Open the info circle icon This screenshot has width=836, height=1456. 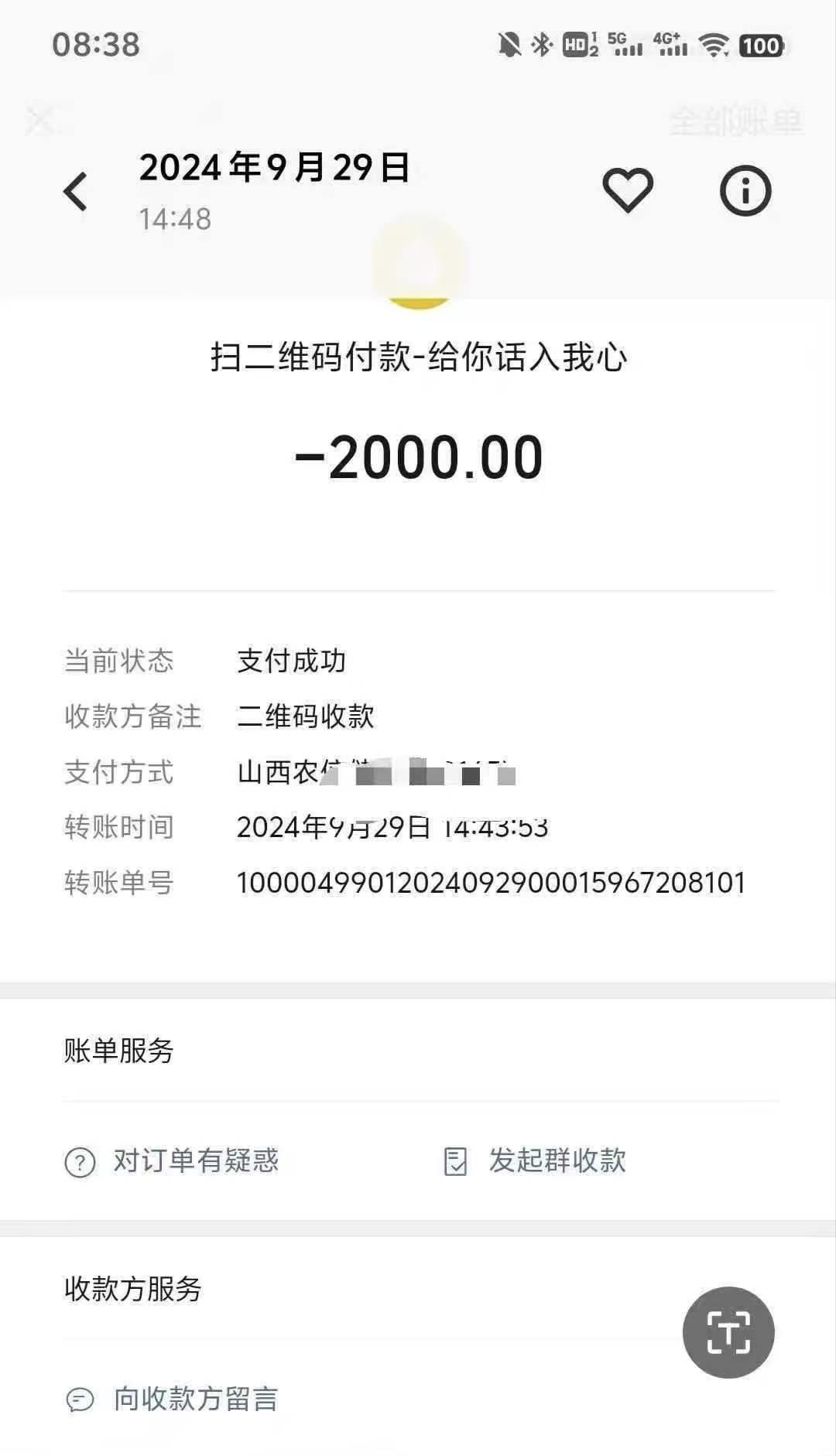[745, 190]
